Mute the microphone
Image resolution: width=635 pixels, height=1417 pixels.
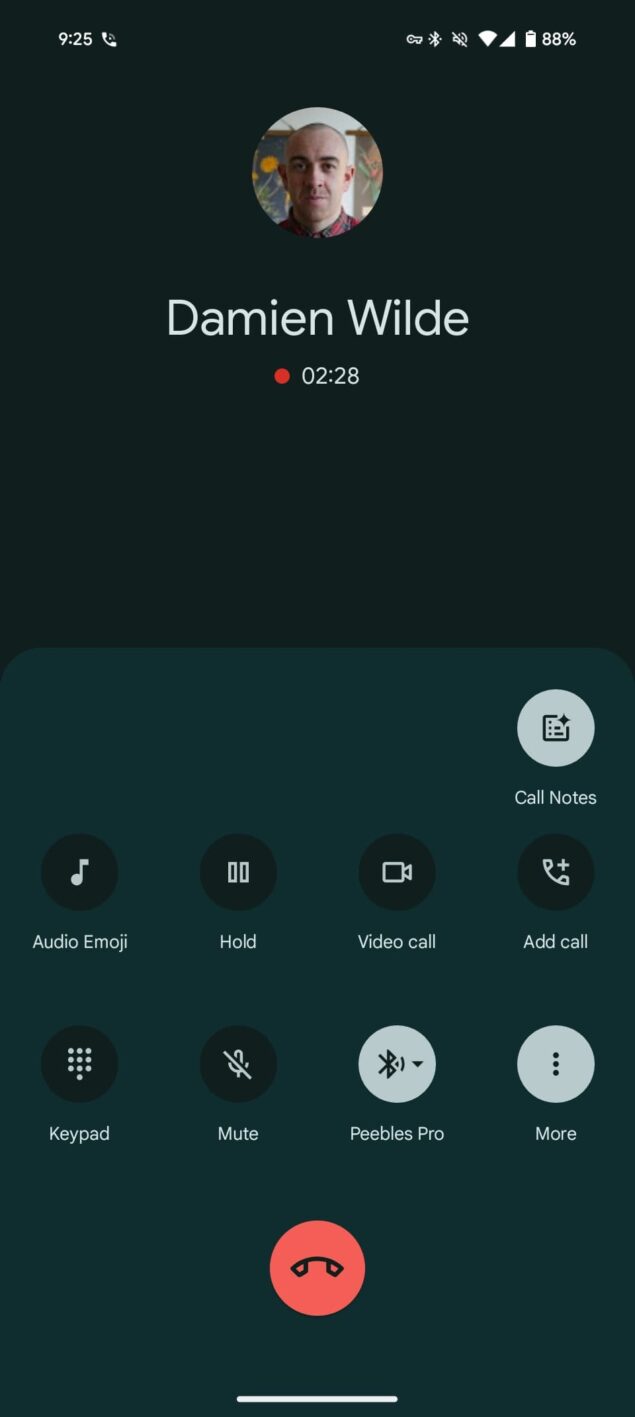point(238,1064)
